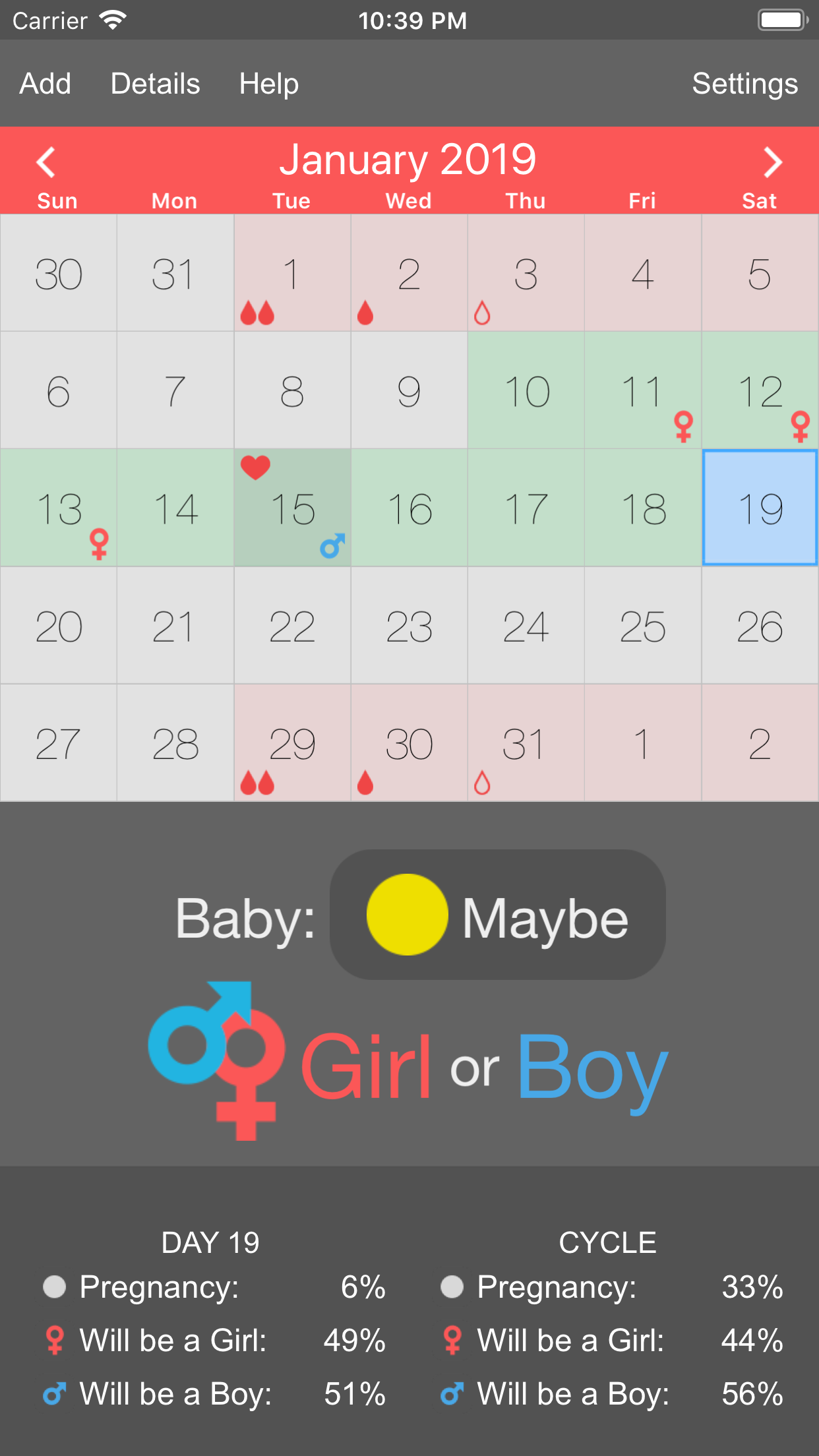Select January 6 on the calendar
This screenshot has width=819, height=1456.
pyautogui.click(x=59, y=390)
